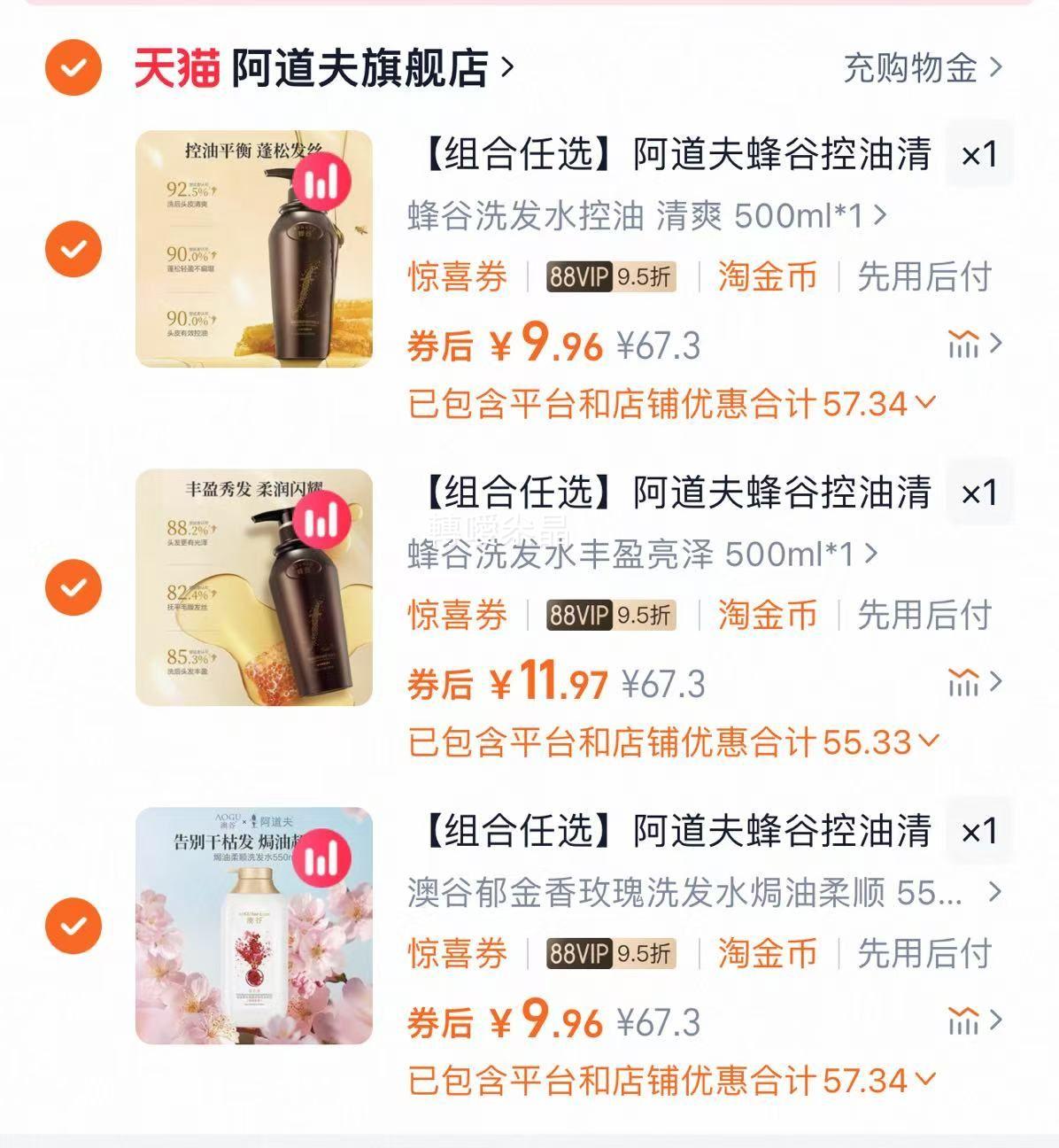Deselect the 控油 清爽 shampoo item

click(73, 249)
